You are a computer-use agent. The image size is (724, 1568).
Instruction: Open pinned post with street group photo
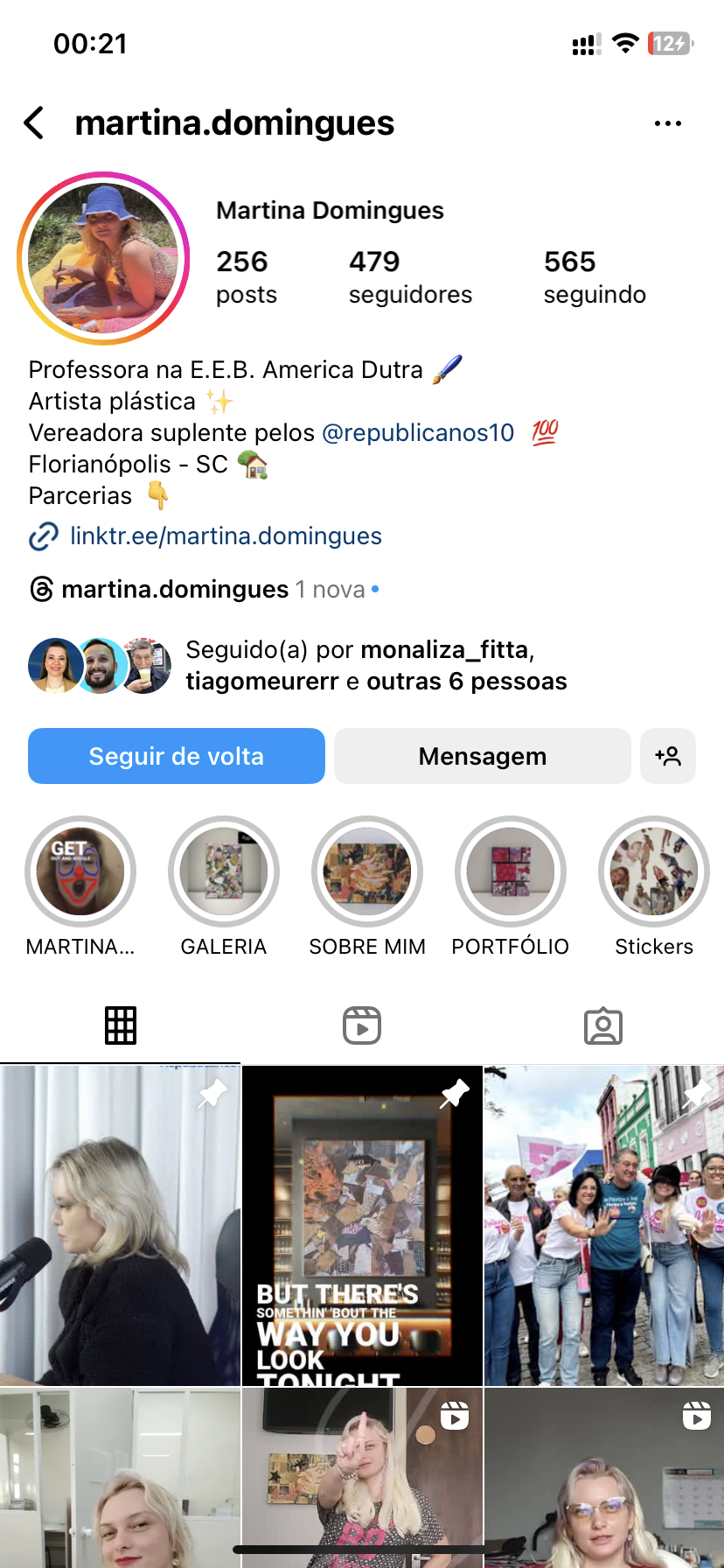click(x=603, y=1225)
